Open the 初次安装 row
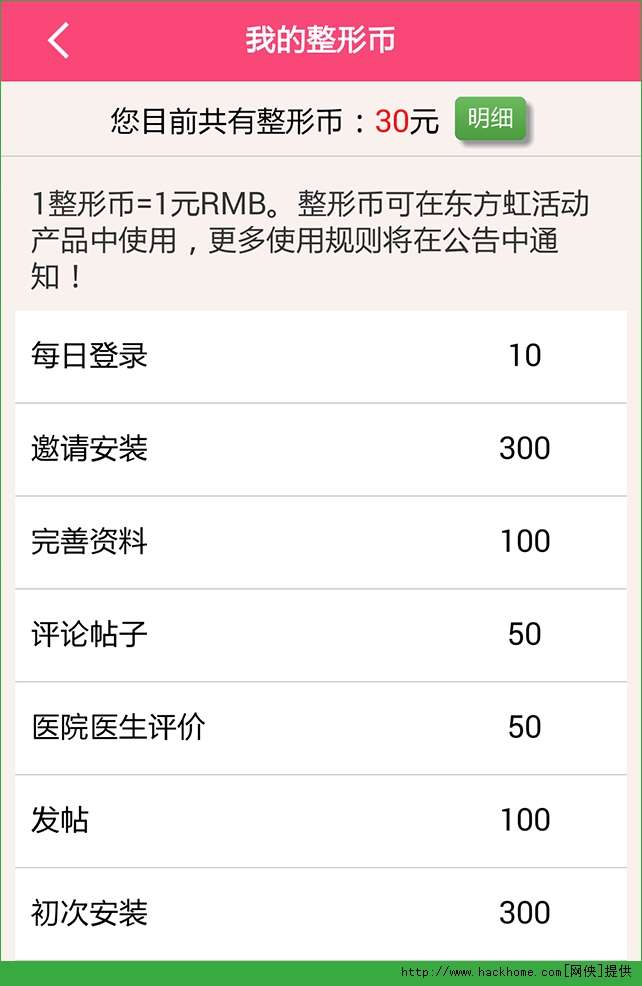 321,914
